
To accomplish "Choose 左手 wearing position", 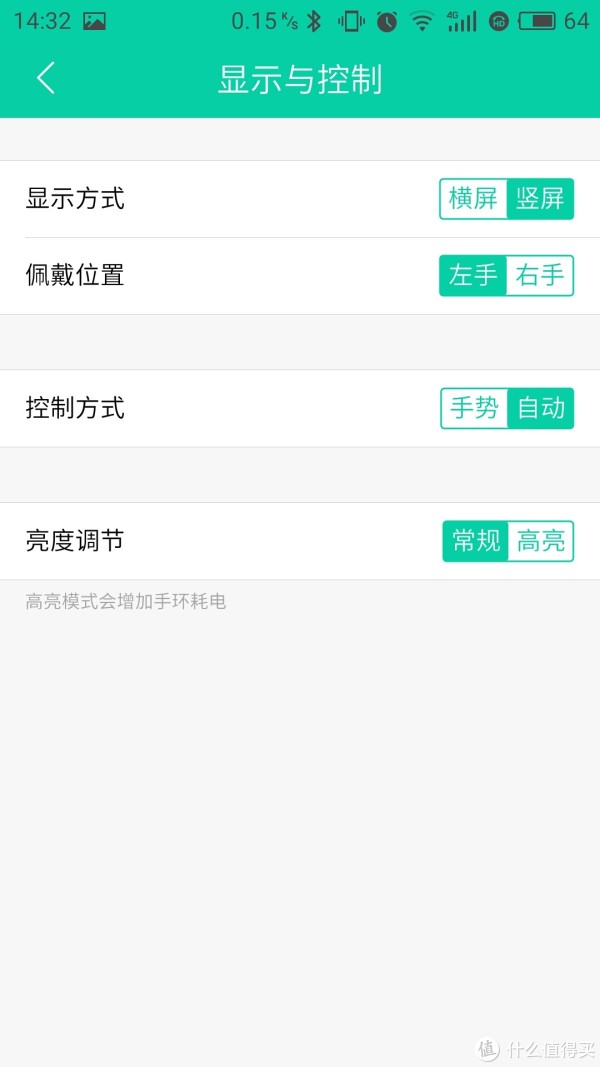I will coord(473,276).
